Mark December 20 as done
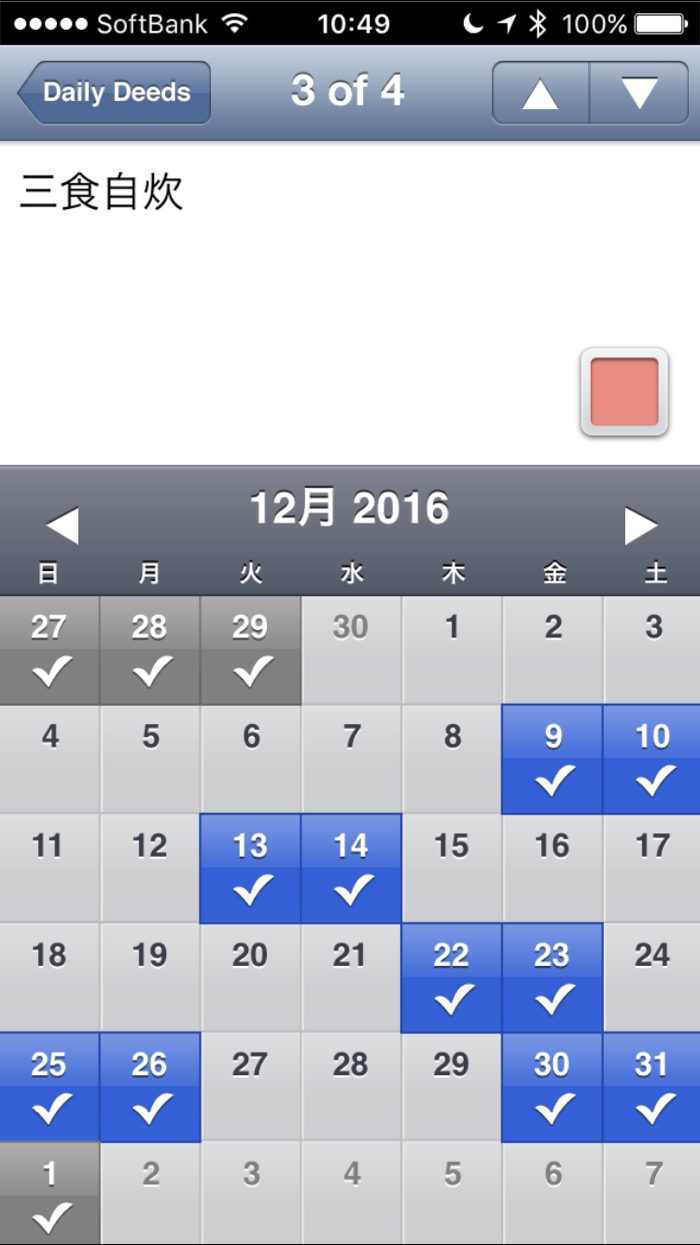Screen dimensions: 700x1245 coord(250,977)
